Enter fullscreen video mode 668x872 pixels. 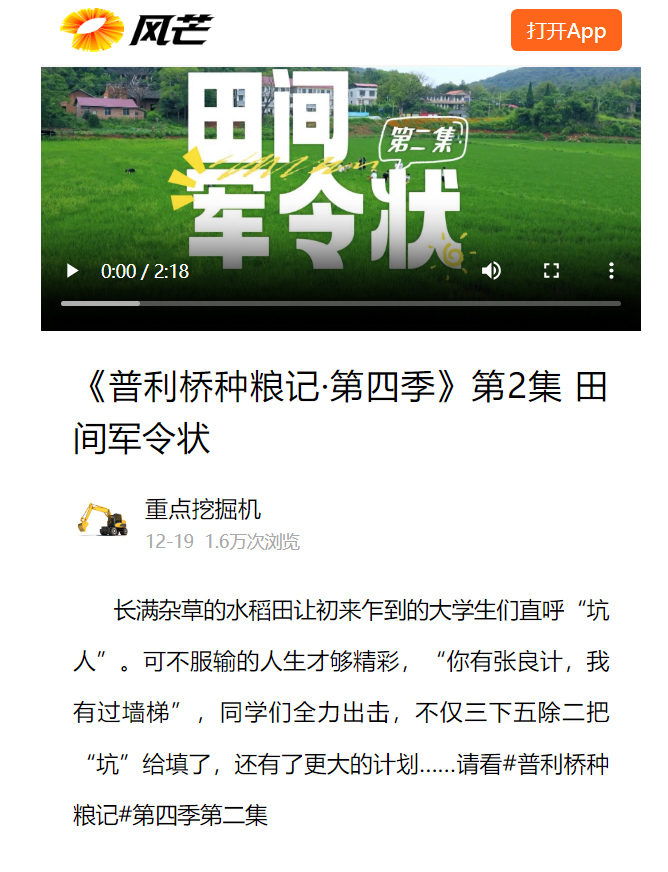click(551, 271)
